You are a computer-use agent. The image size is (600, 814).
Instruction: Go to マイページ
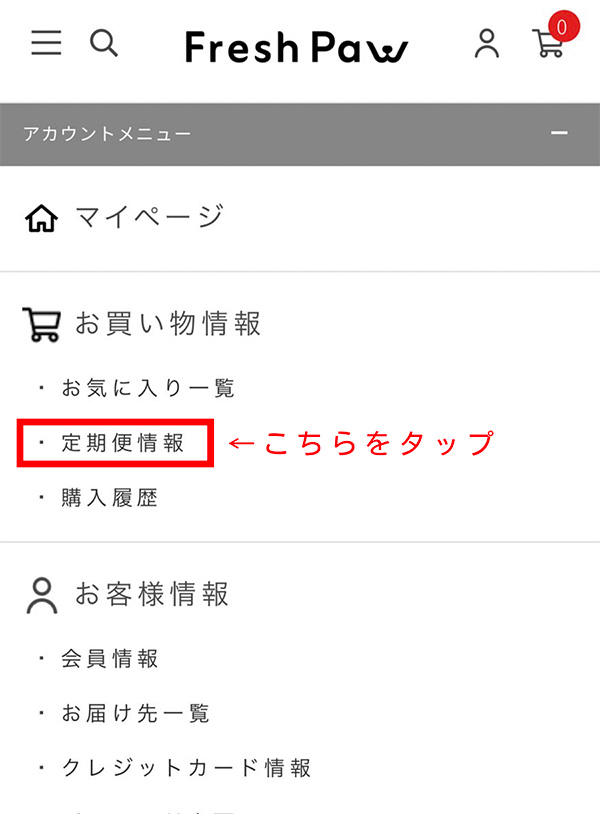149,217
